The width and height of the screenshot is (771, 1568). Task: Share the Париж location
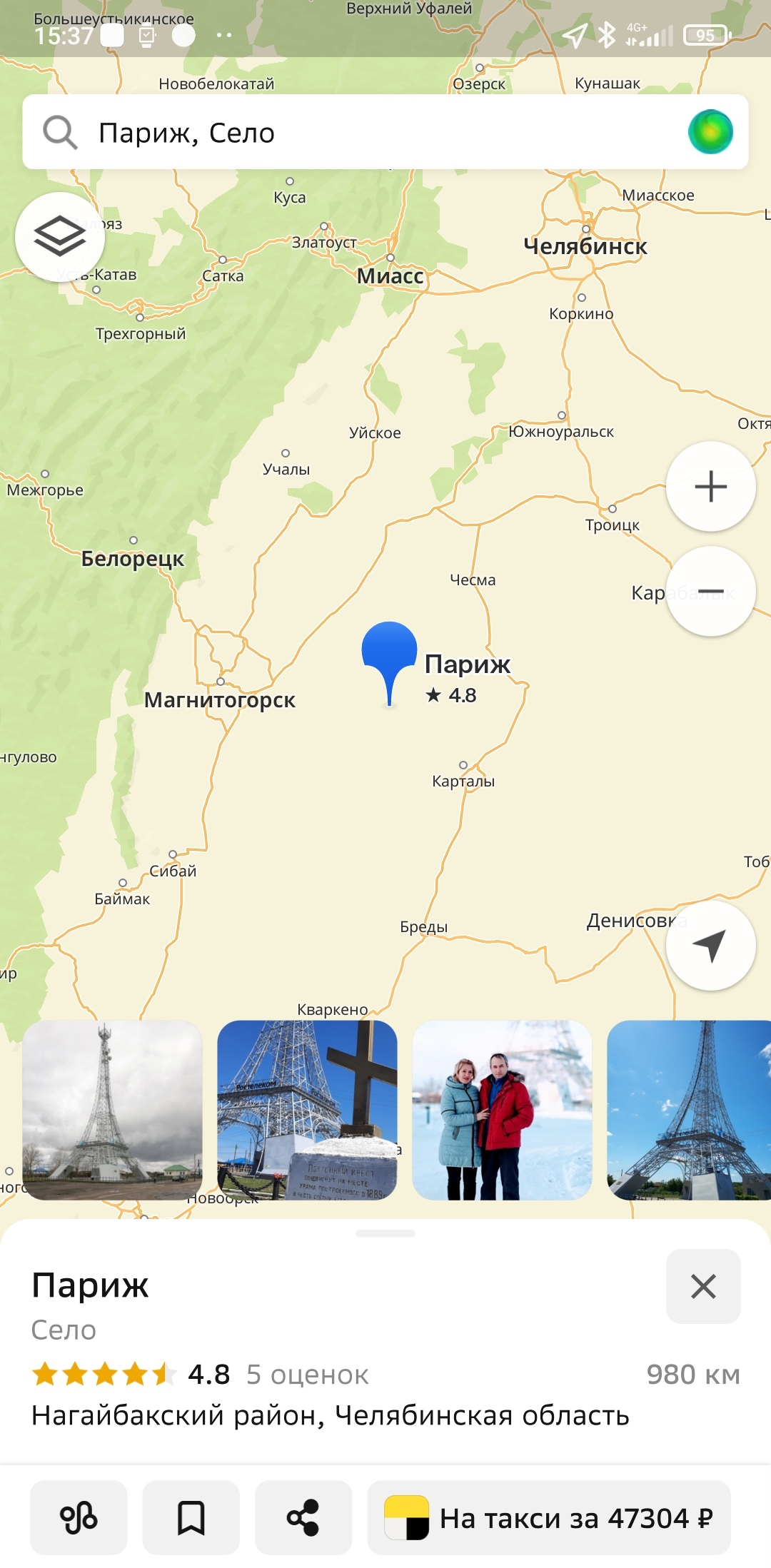(x=303, y=1517)
